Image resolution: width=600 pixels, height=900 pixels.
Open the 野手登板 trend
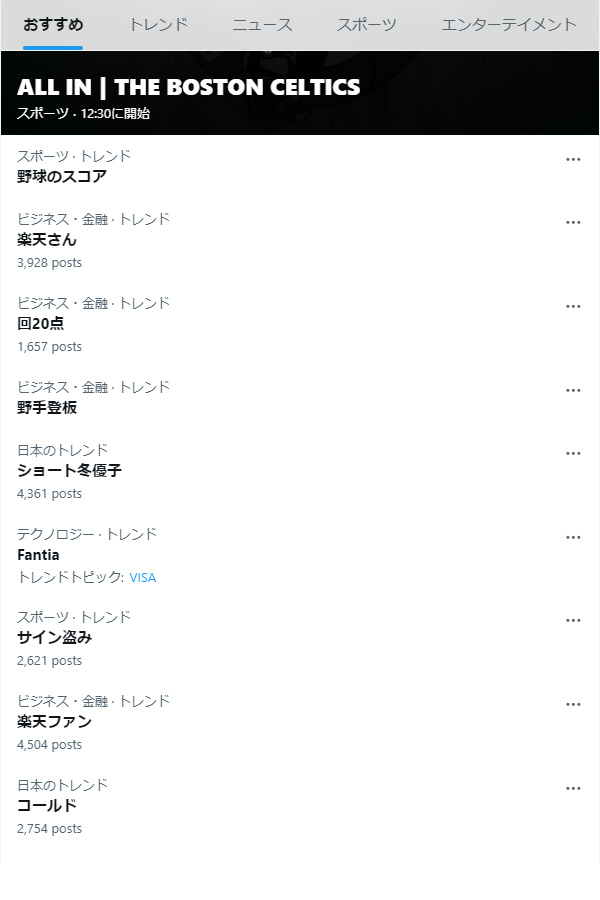click(47, 408)
